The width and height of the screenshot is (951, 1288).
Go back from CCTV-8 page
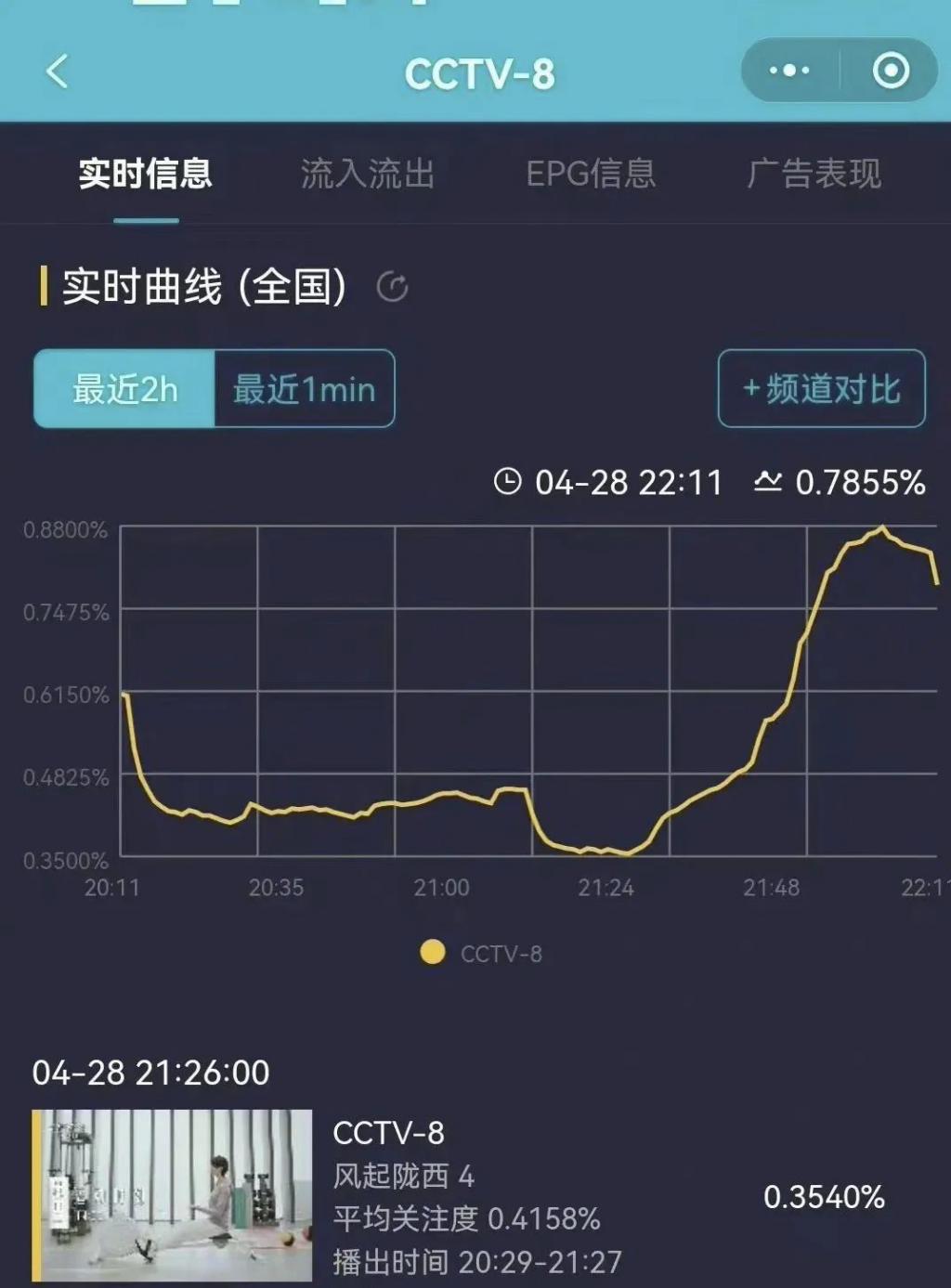click(58, 72)
